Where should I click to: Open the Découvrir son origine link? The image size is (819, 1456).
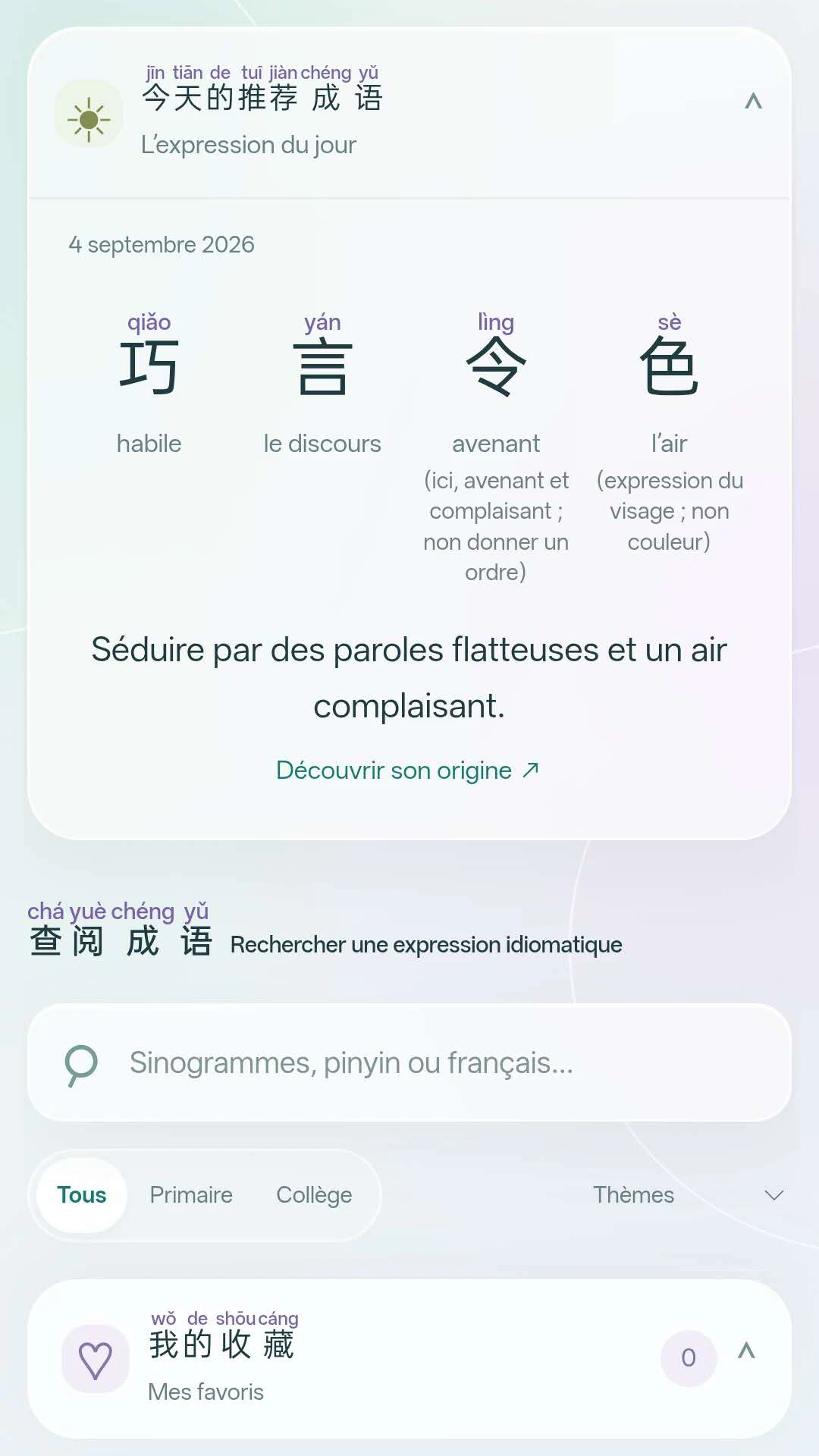tap(408, 770)
